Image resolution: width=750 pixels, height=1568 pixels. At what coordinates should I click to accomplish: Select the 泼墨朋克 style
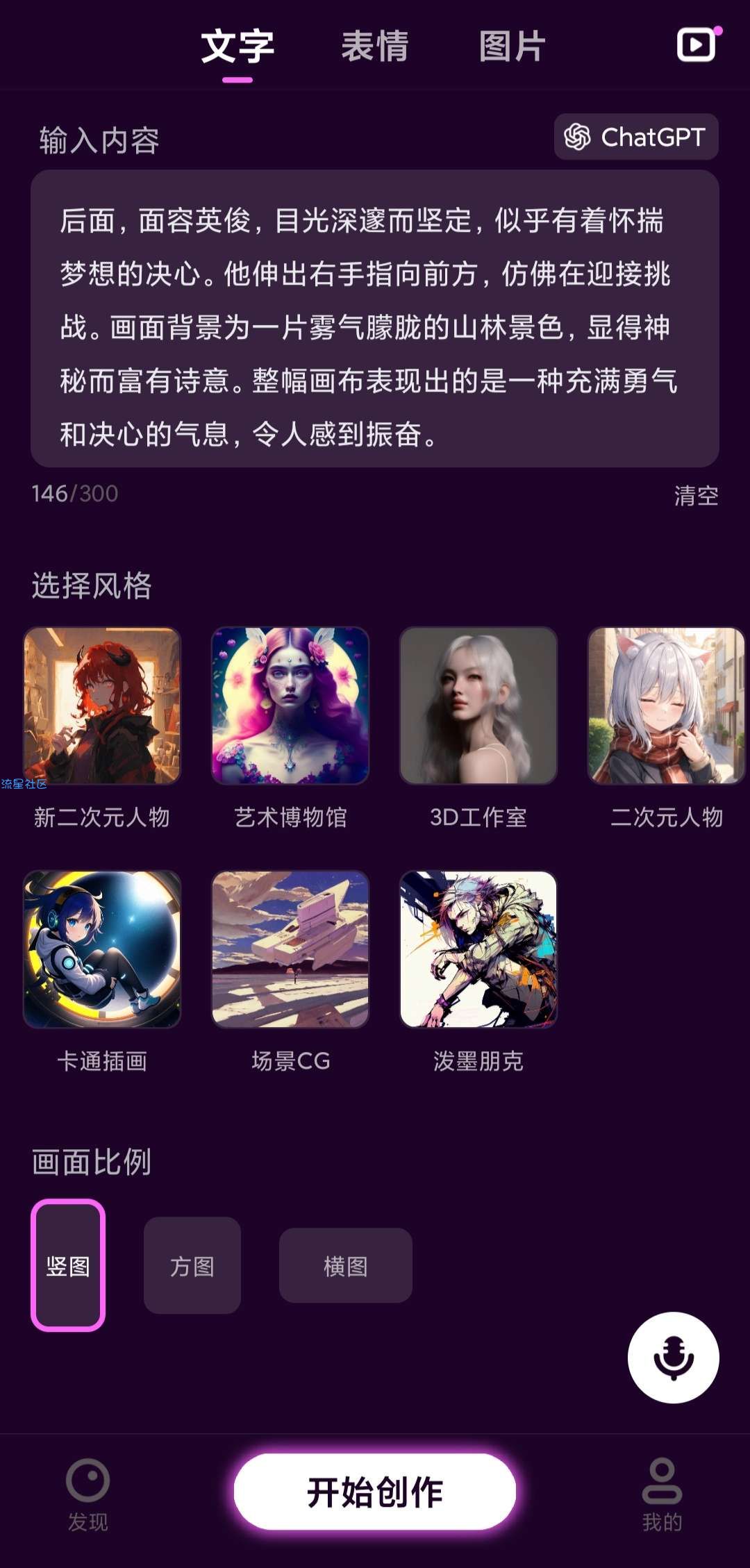pos(478,949)
